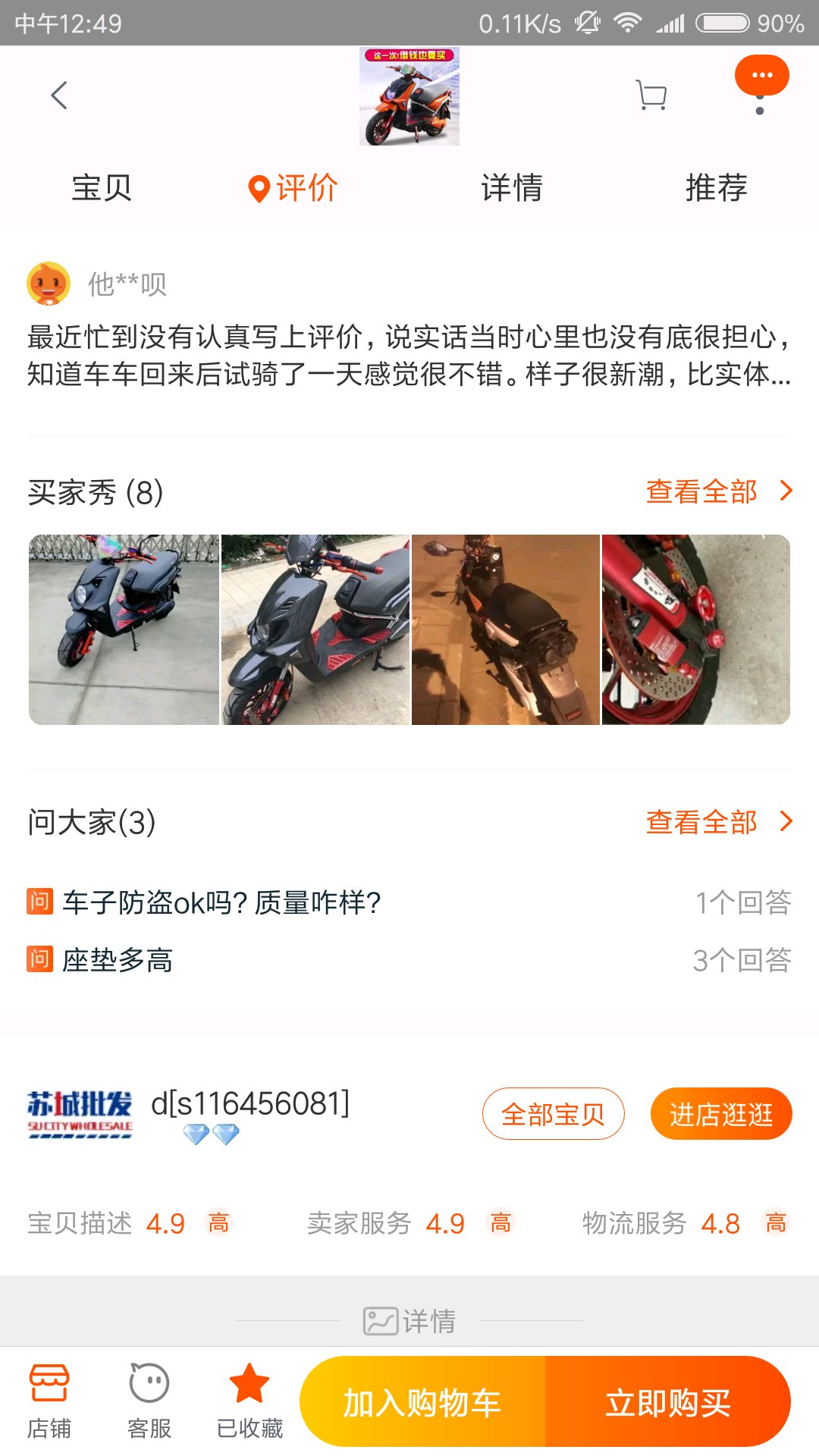This screenshot has width=819, height=1456.
Task: Open the close-up red wheel photo
Action: click(695, 629)
